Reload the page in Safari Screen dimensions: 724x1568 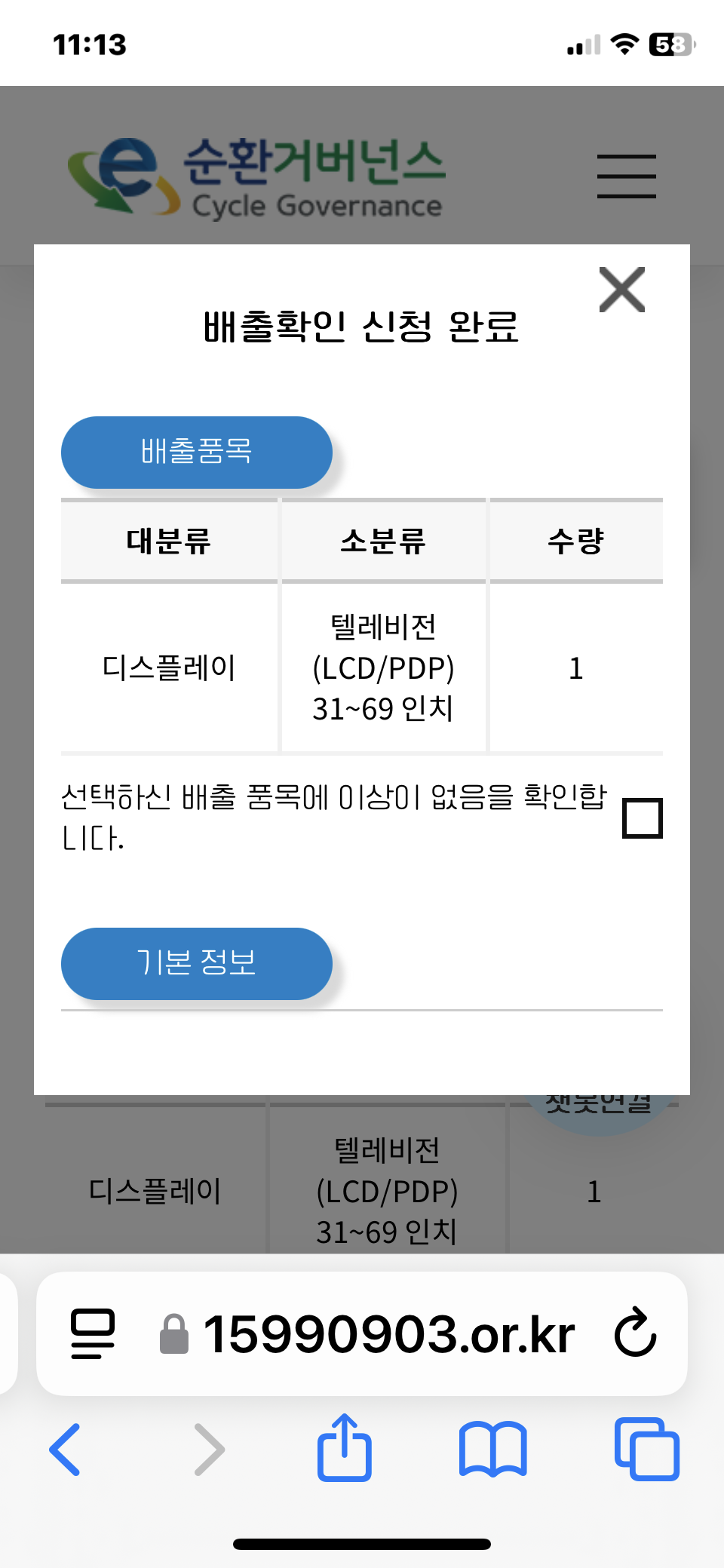tap(636, 1333)
